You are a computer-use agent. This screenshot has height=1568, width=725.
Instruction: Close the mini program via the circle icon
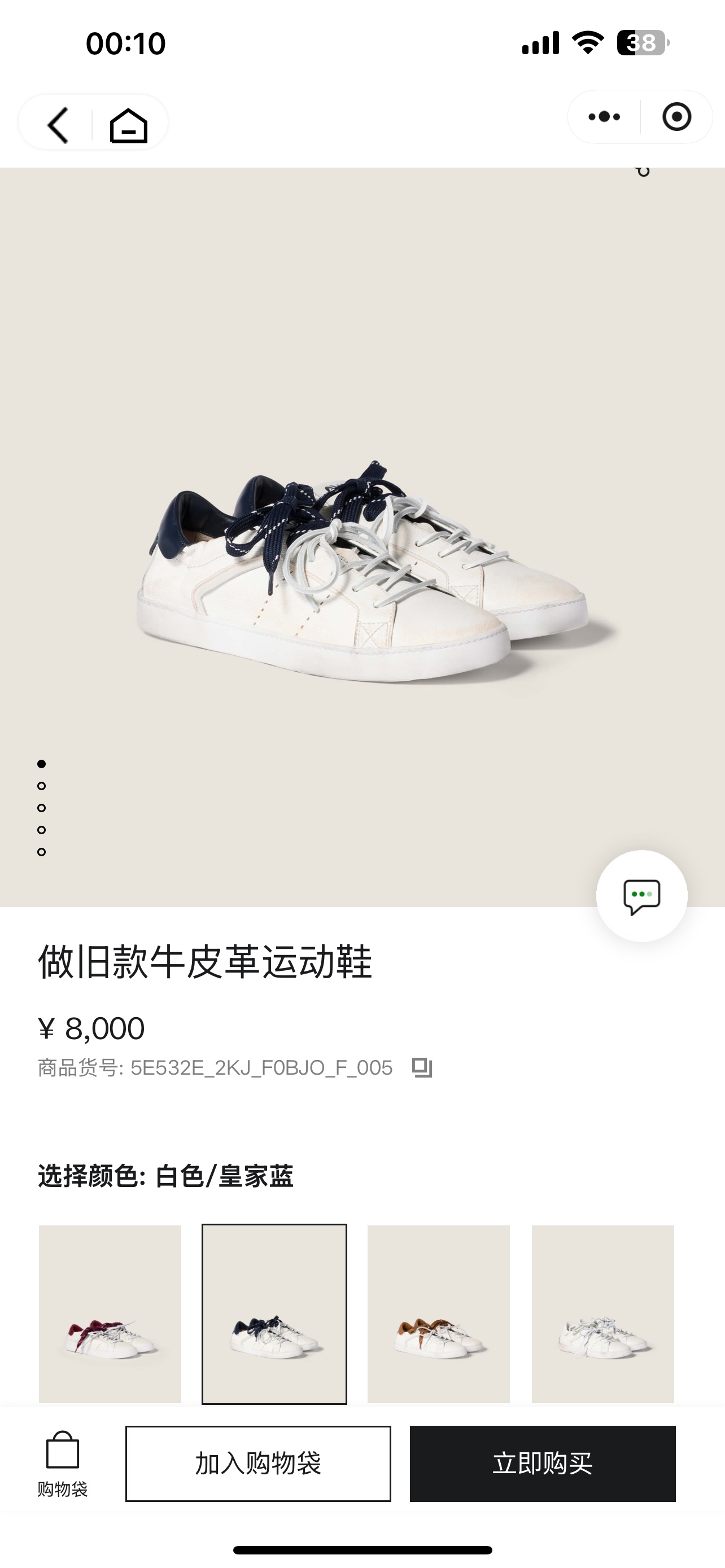tap(676, 117)
